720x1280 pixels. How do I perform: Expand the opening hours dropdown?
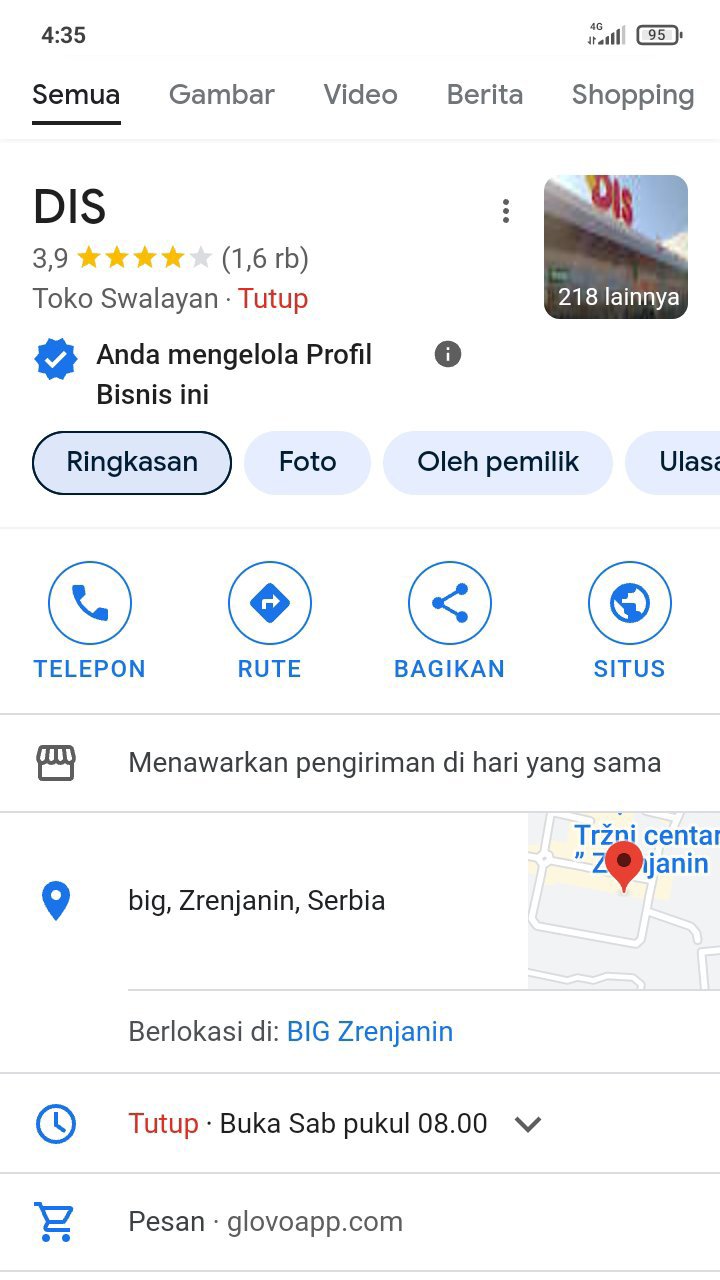[528, 1124]
